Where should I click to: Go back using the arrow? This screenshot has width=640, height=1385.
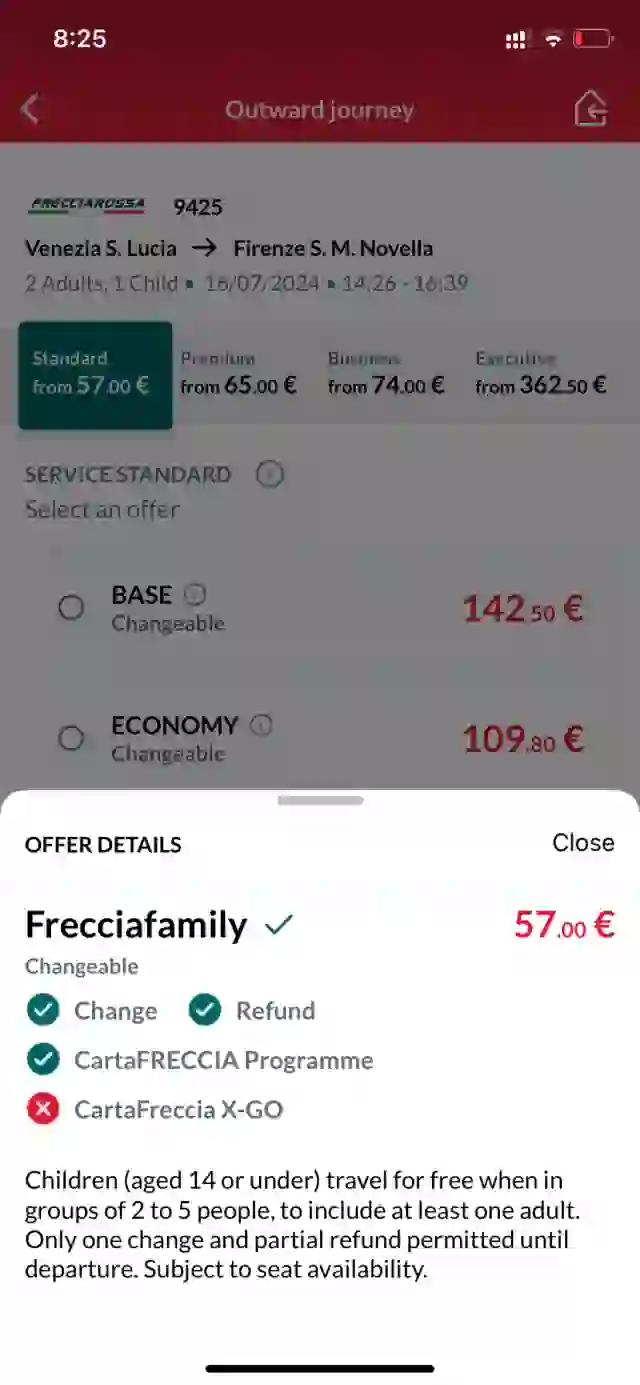click(31, 109)
